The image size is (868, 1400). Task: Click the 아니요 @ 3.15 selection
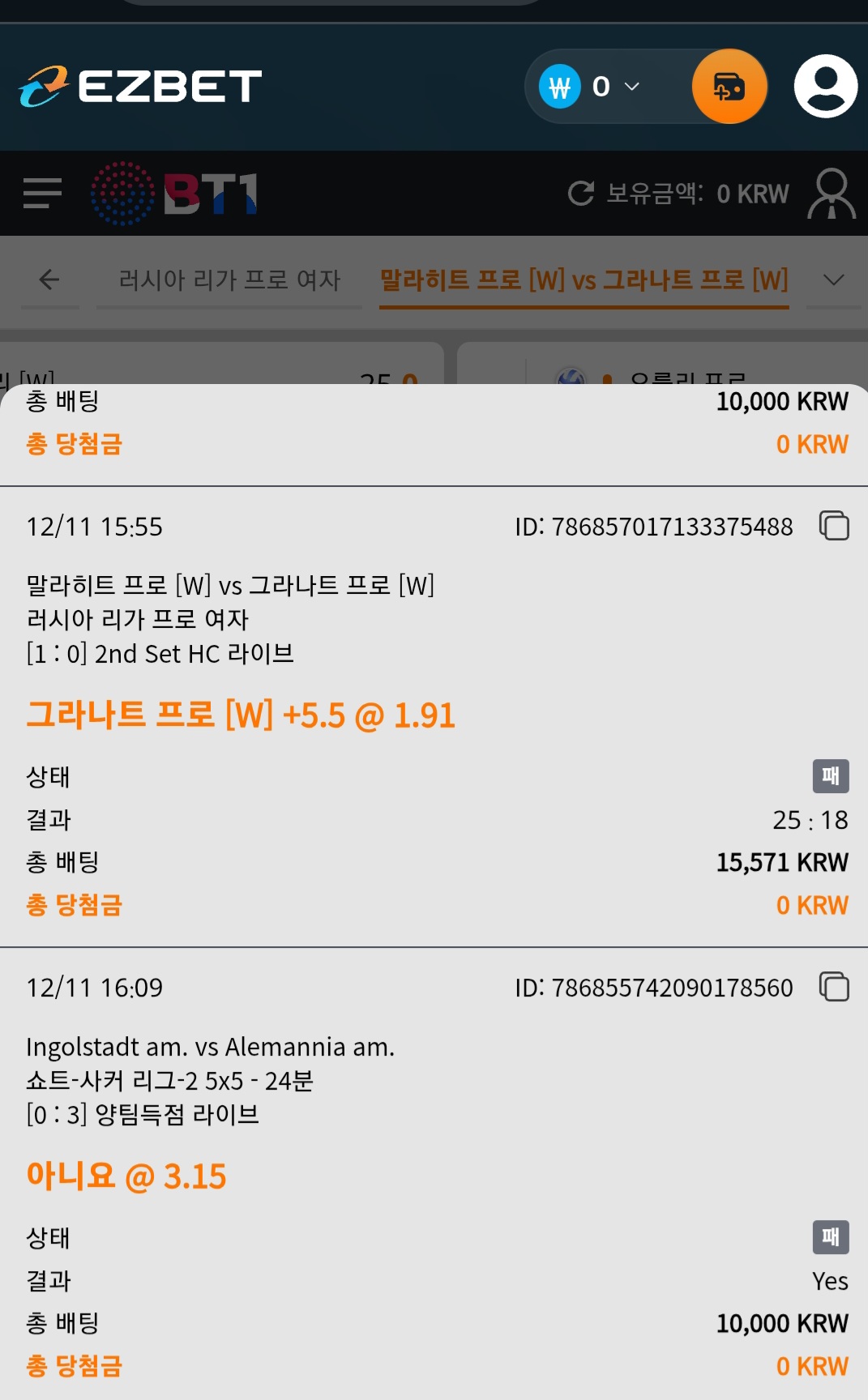click(x=126, y=1176)
